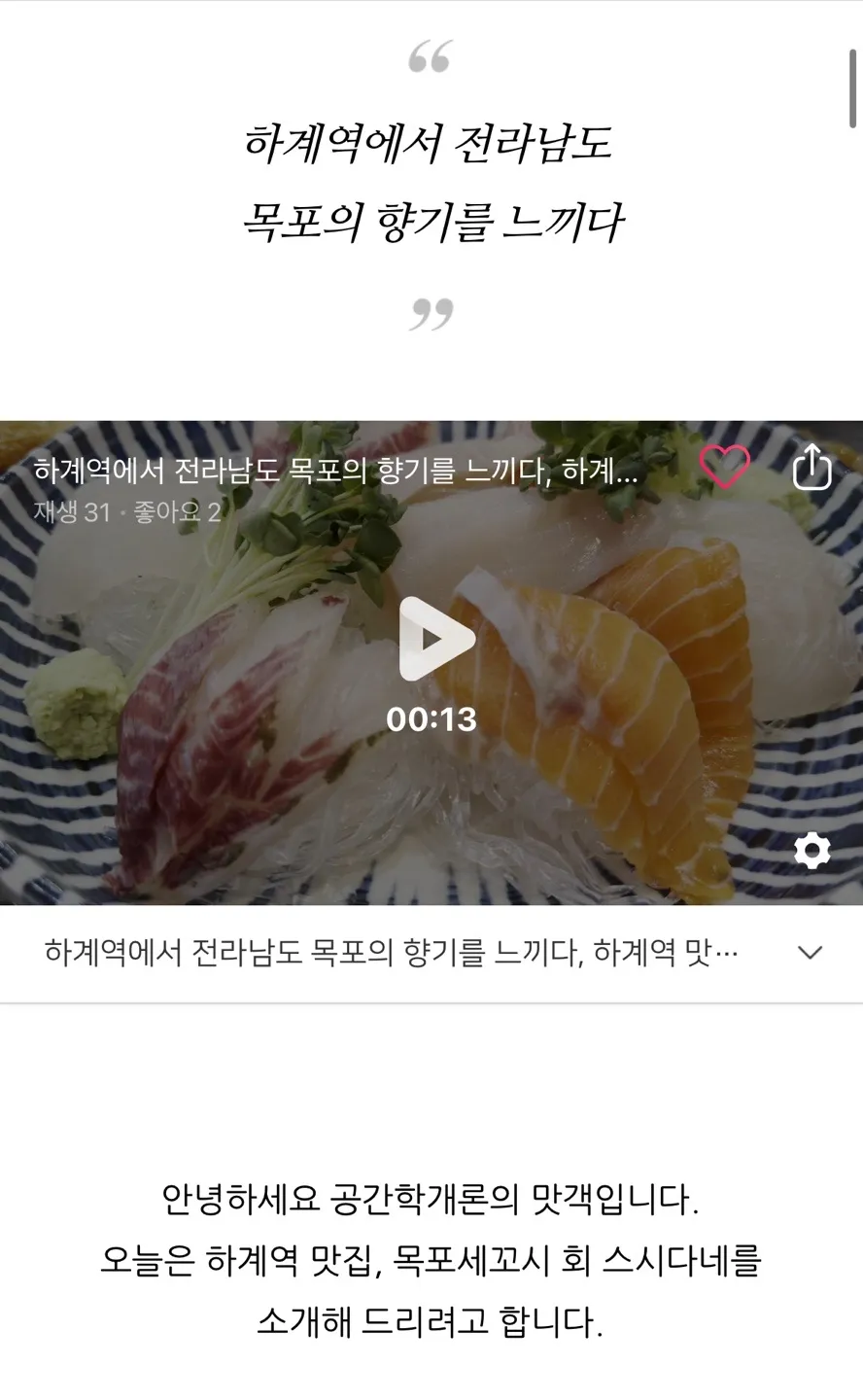Toggle the heart favorite on the sashimi video
Viewport: 863px width, 1400px height.
click(726, 466)
